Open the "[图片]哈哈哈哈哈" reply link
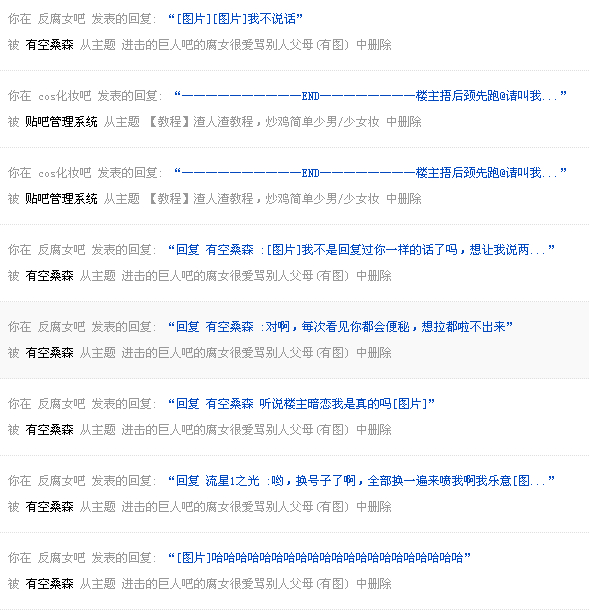 pyautogui.click(x=319, y=557)
